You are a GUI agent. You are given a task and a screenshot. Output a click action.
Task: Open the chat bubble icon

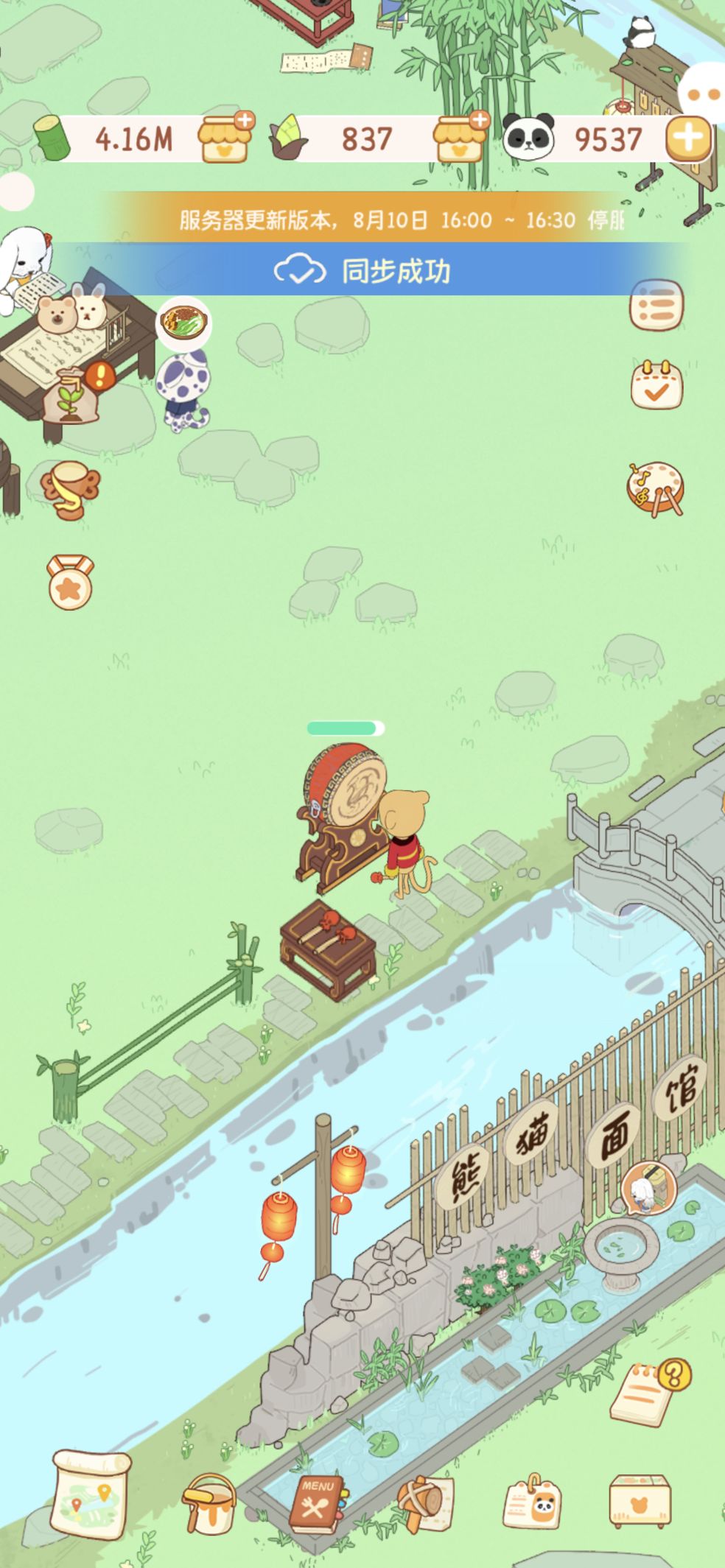pos(704,94)
